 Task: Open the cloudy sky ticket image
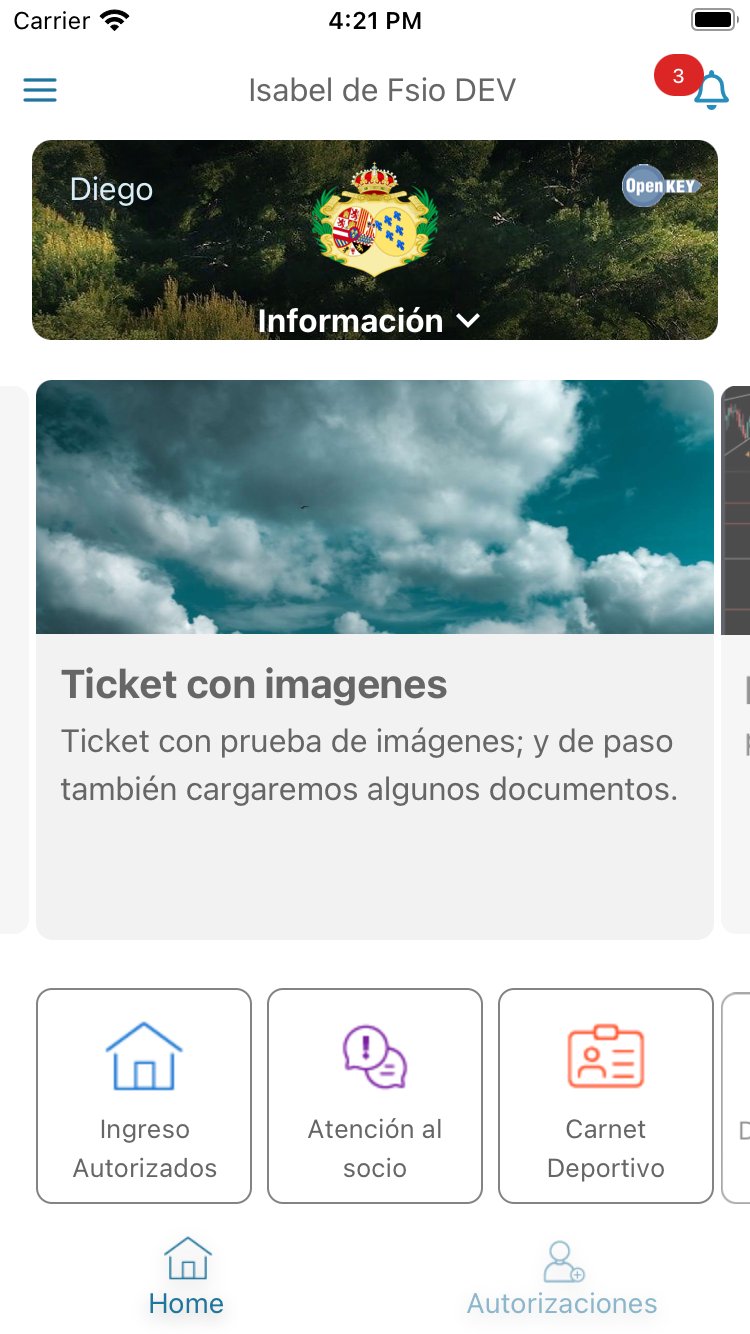[x=375, y=506]
